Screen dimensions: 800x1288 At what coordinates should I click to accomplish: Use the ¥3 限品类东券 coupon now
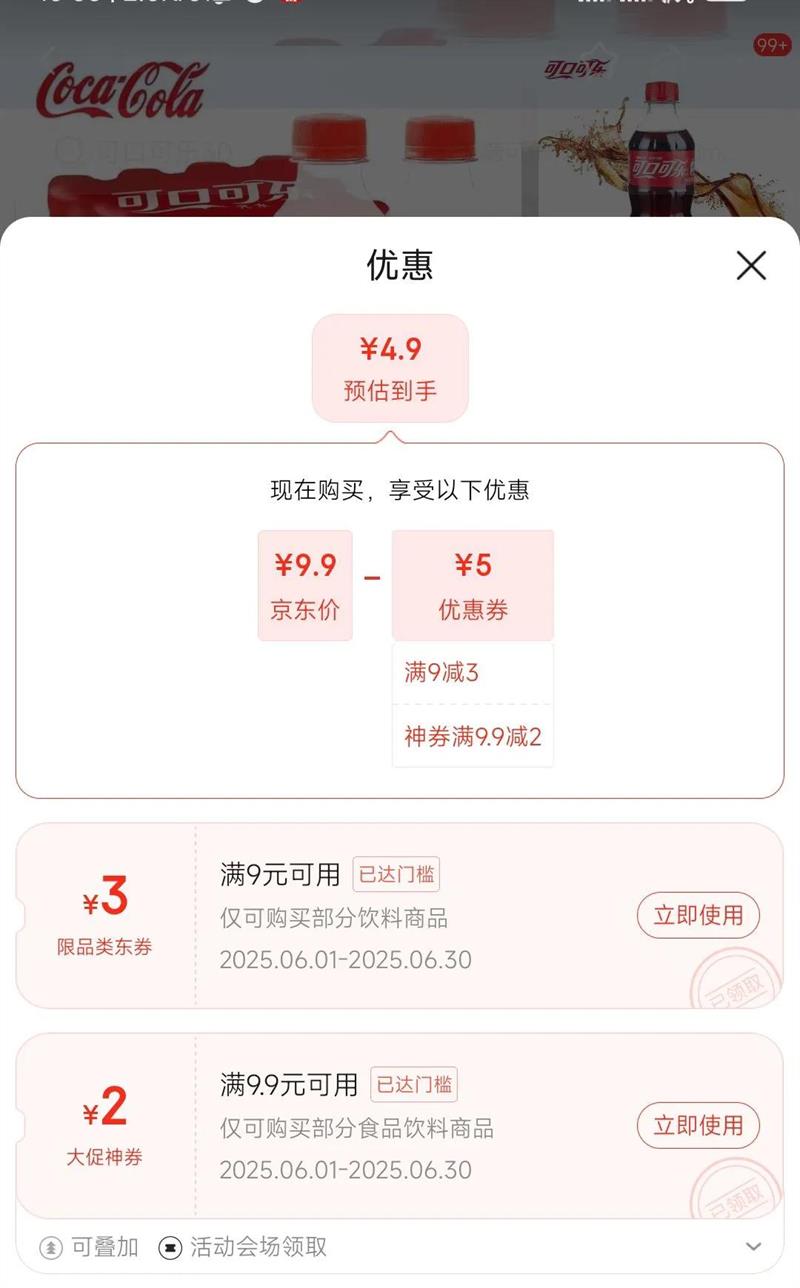click(698, 915)
